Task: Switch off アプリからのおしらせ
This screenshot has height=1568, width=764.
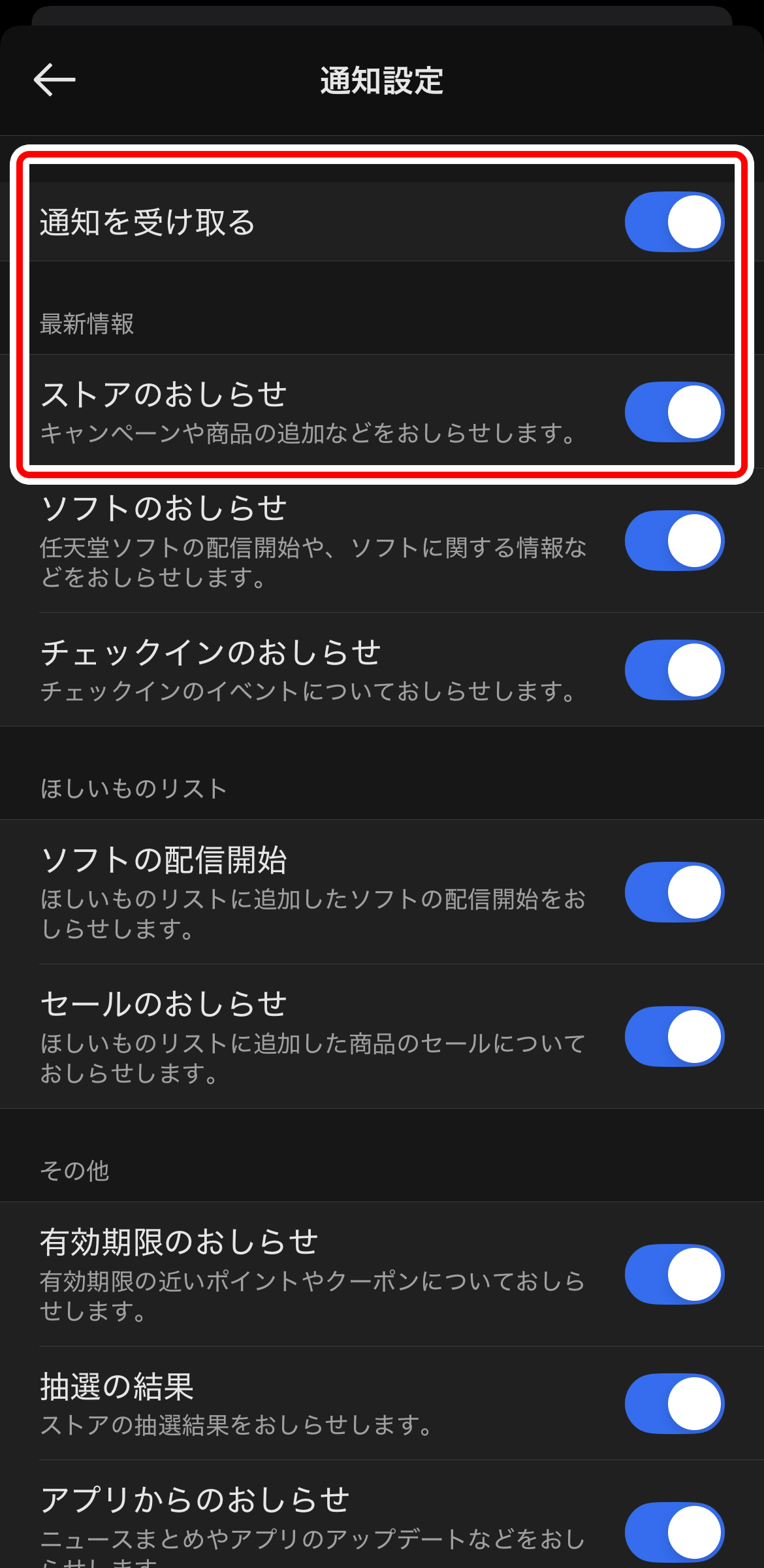Action: click(x=674, y=1531)
